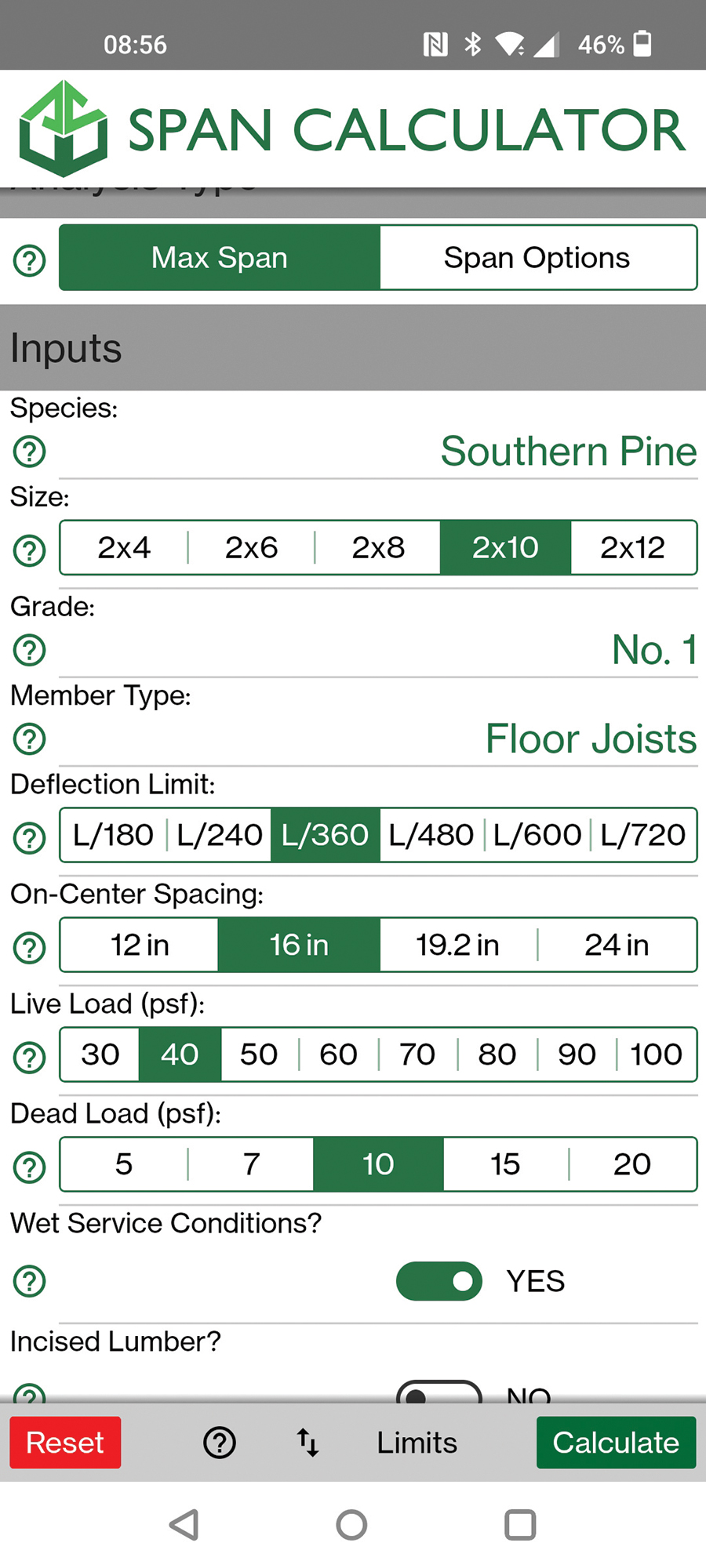Set the live load to 60 psf
The height and width of the screenshot is (1568, 706).
pyautogui.click(x=338, y=1054)
